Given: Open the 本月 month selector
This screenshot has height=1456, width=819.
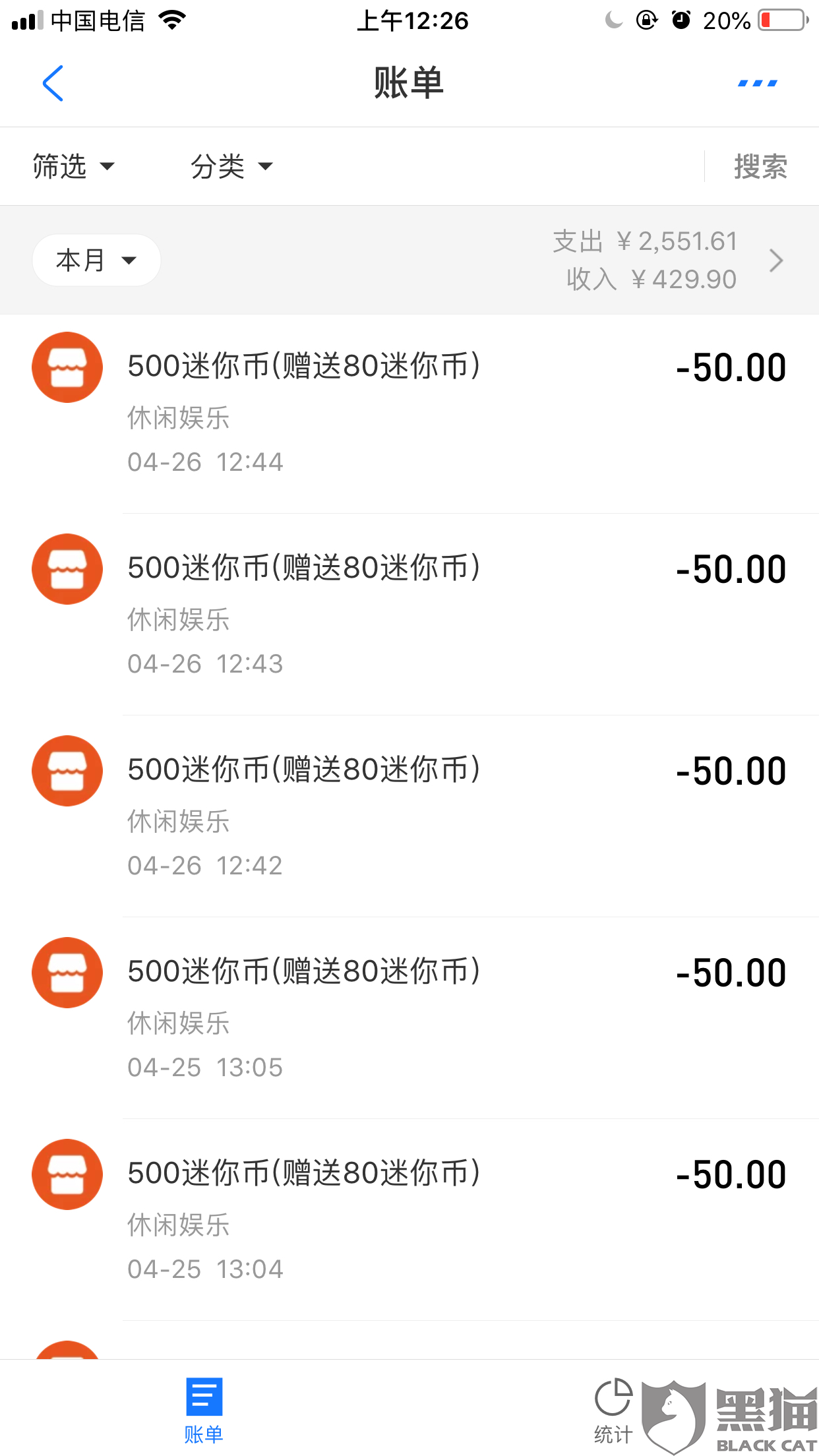Looking at the screenshot, I should 96,260.
